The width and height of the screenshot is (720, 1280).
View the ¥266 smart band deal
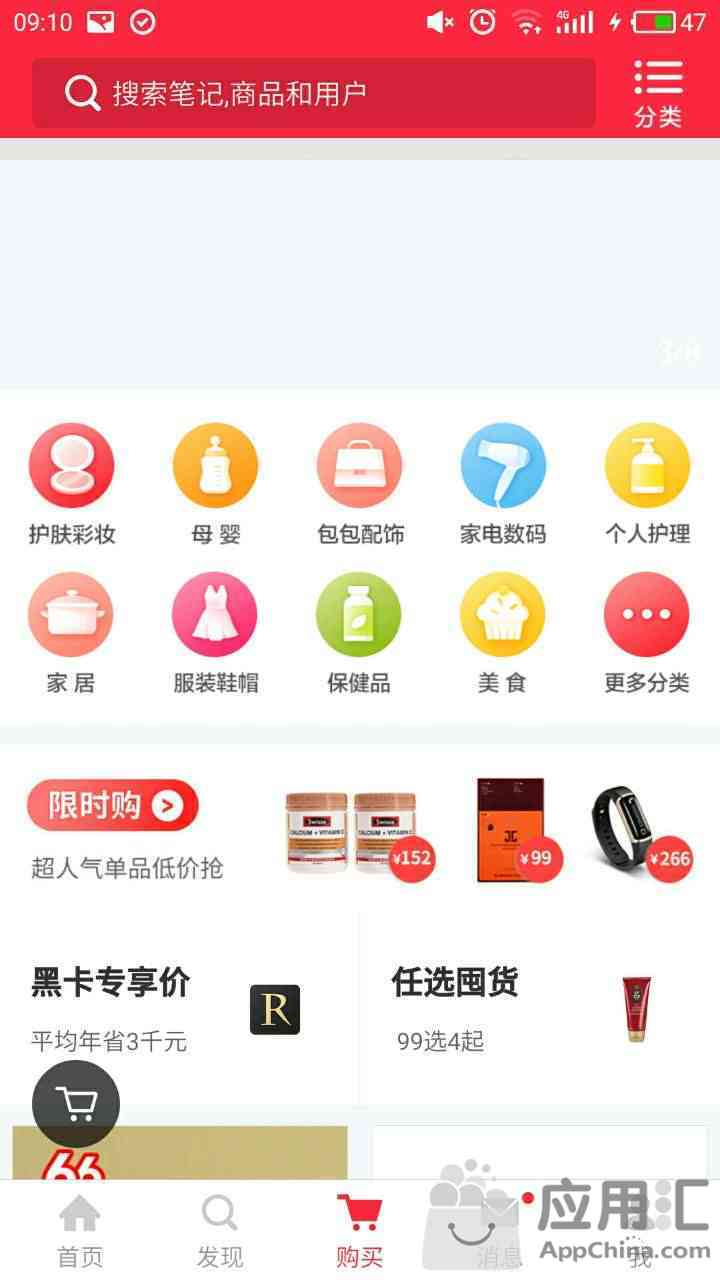[640, 832]
